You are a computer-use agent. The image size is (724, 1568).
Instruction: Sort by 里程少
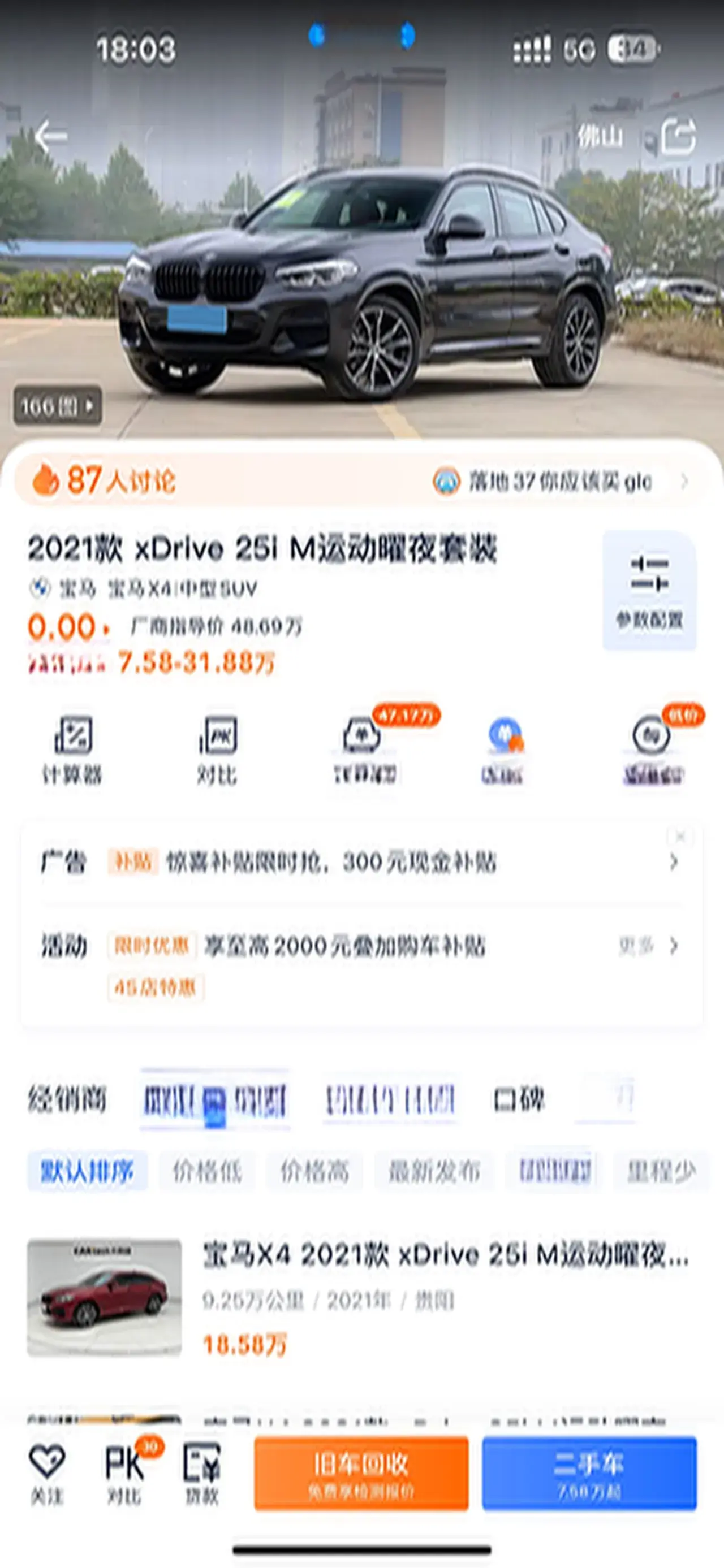(x=661, y=1171)
